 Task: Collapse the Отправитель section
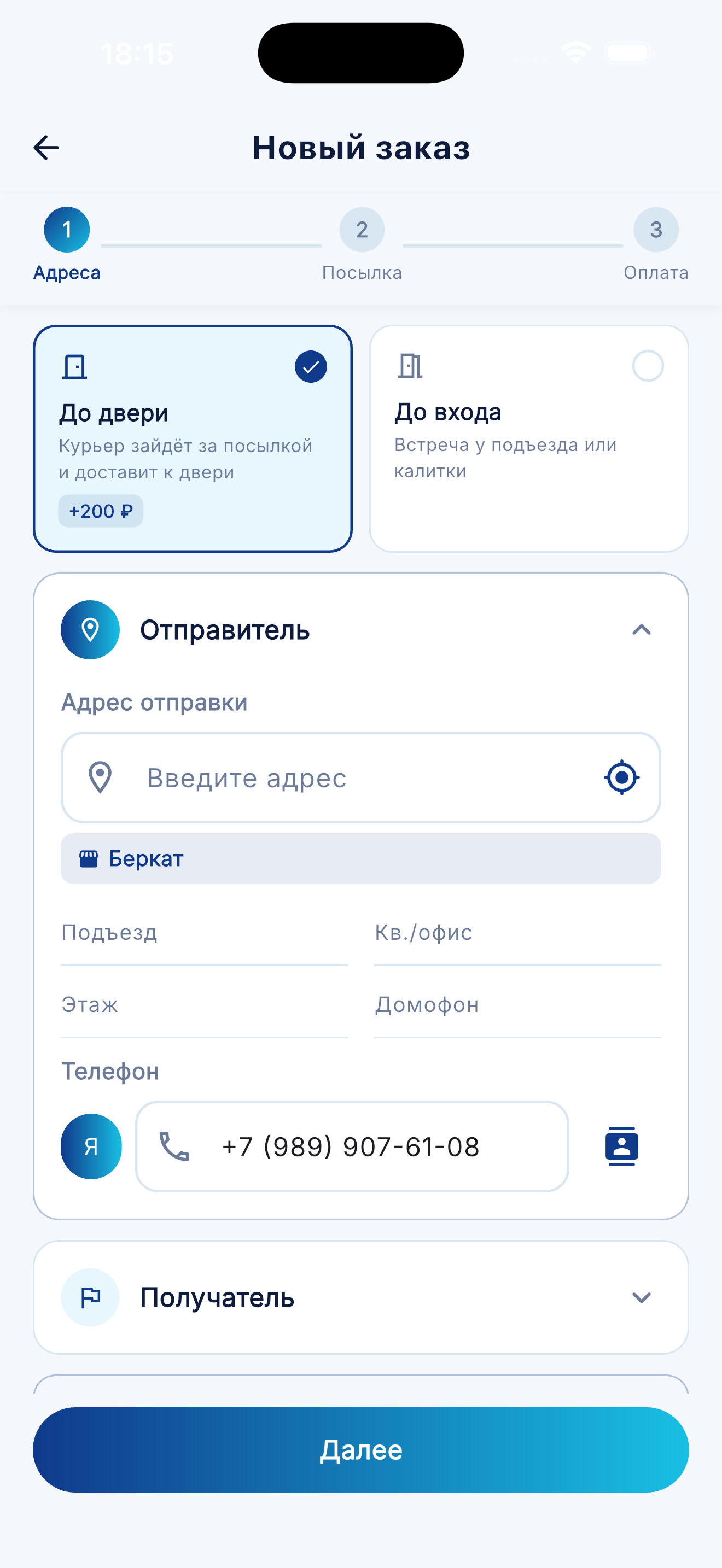click(641, 630)
